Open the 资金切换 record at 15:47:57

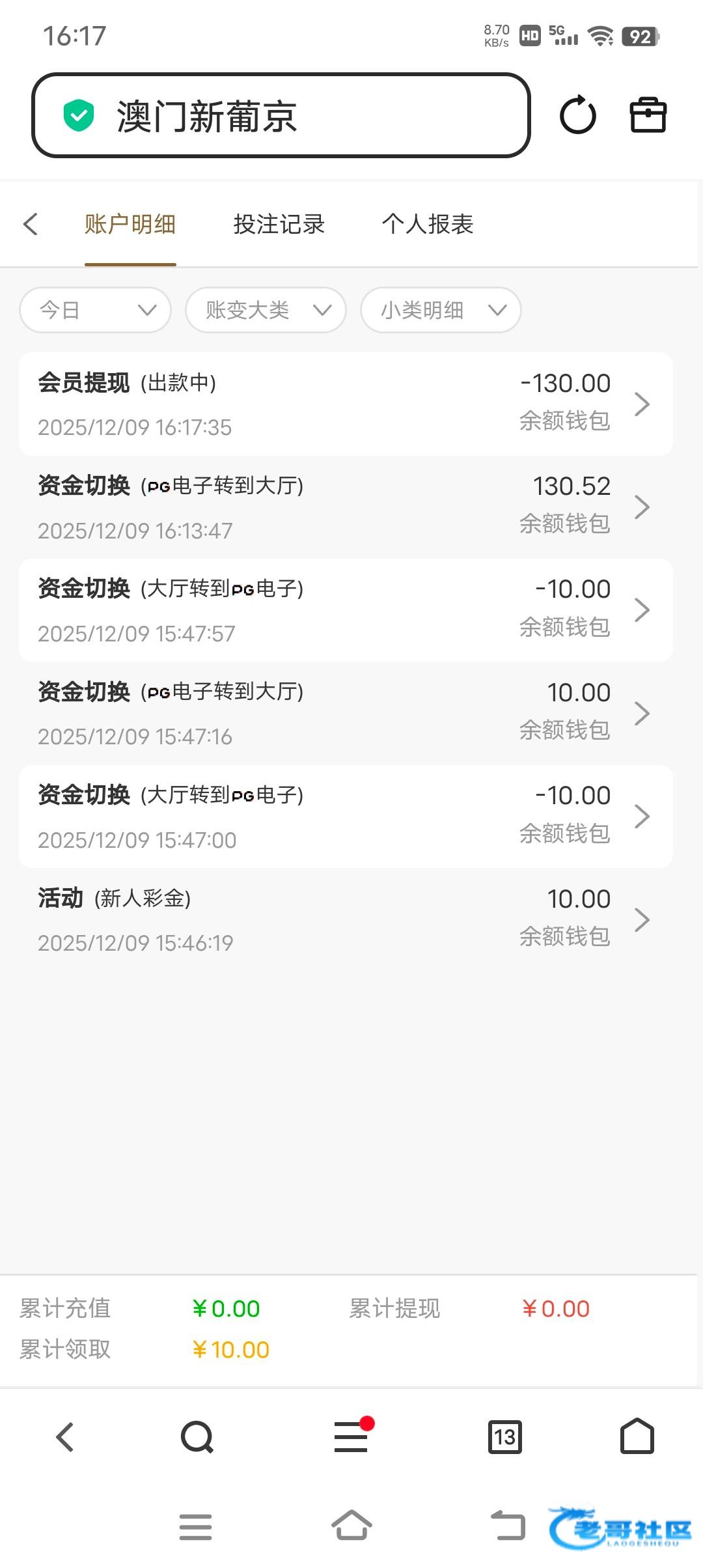tap(346, 610)
